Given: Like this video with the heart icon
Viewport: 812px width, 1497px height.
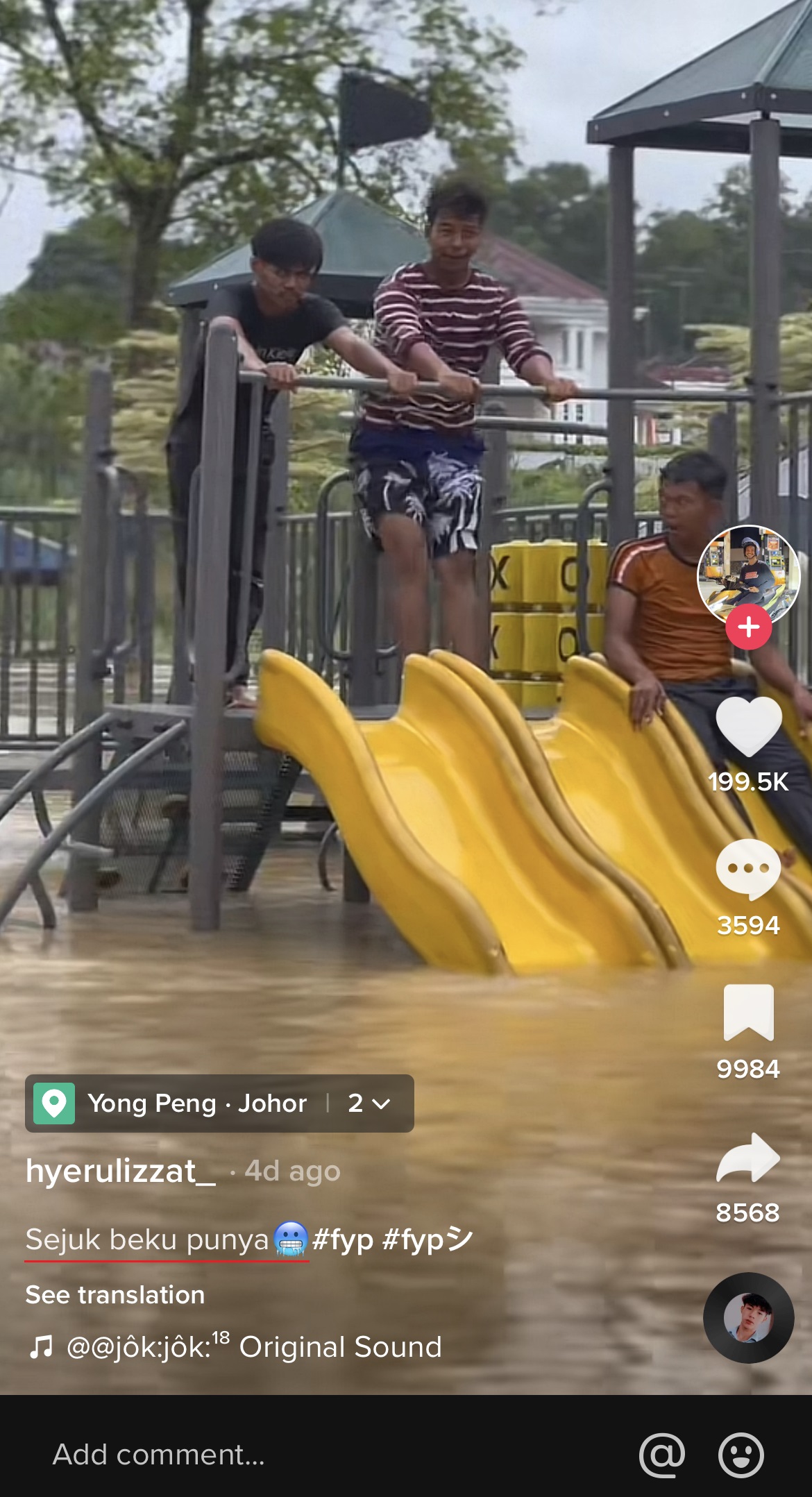Looking at the screenshot, I should [x=748, y=726].
